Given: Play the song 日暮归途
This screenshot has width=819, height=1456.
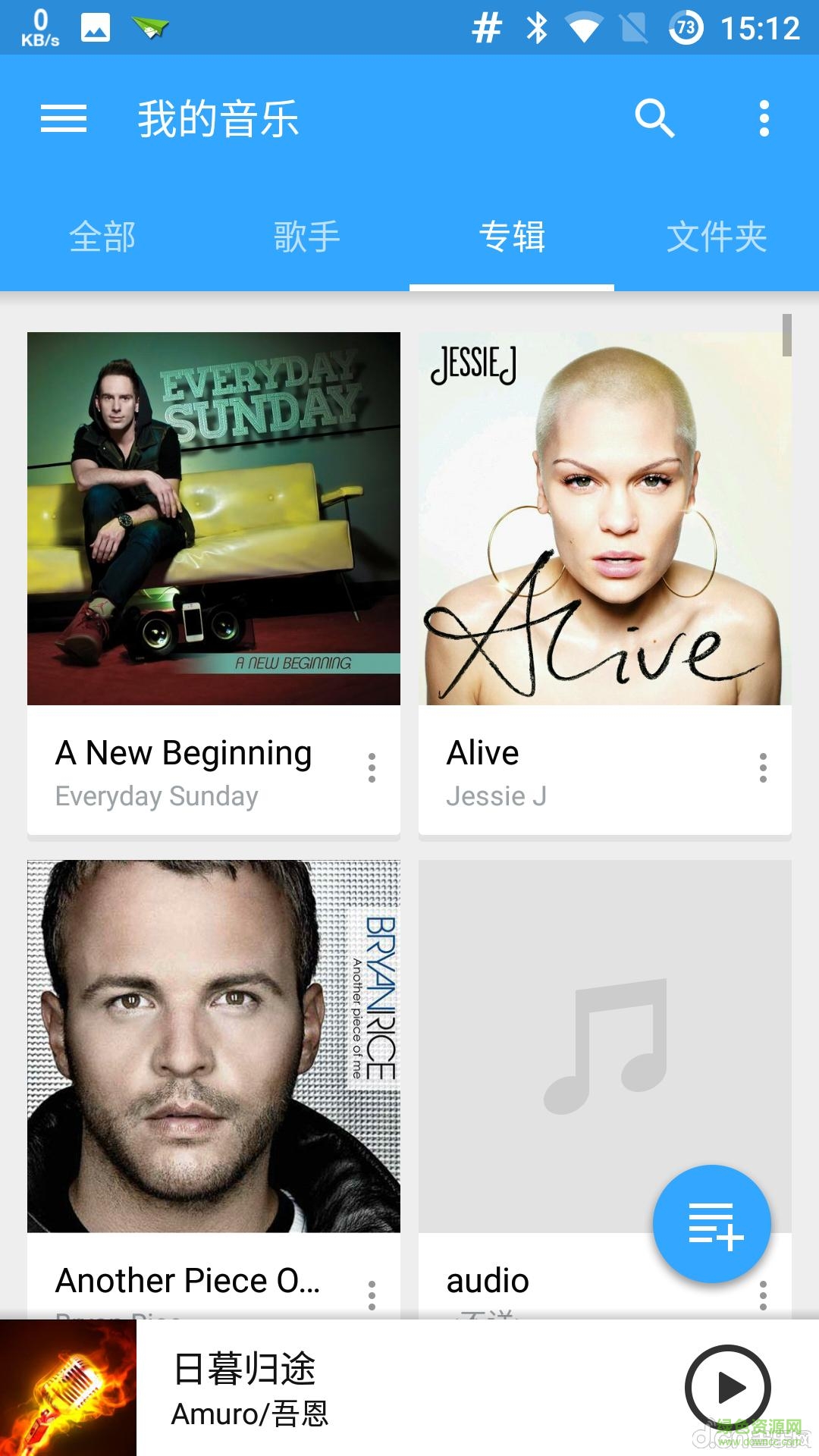Looking at the screenshot, I should pos(728,1388).
